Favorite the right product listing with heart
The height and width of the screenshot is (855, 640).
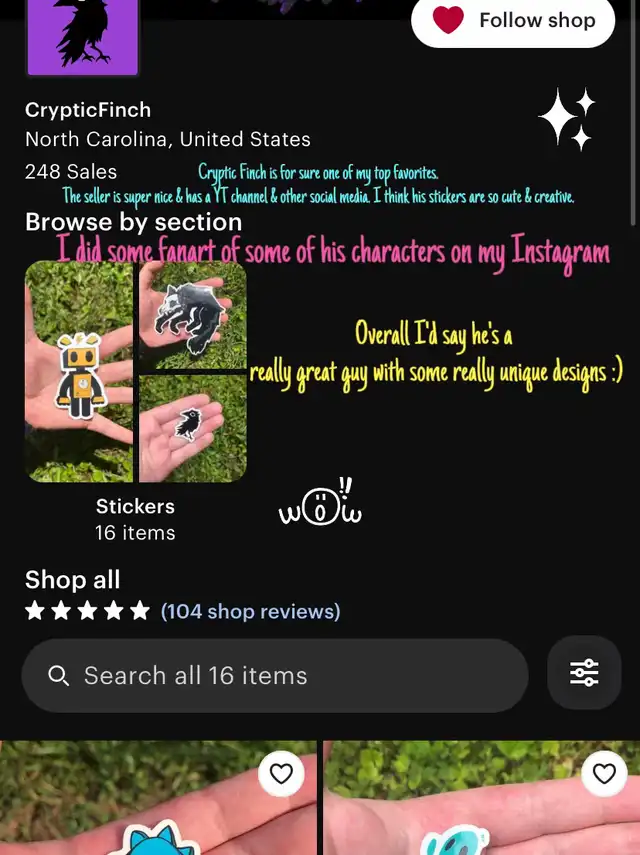click(604, 773)
